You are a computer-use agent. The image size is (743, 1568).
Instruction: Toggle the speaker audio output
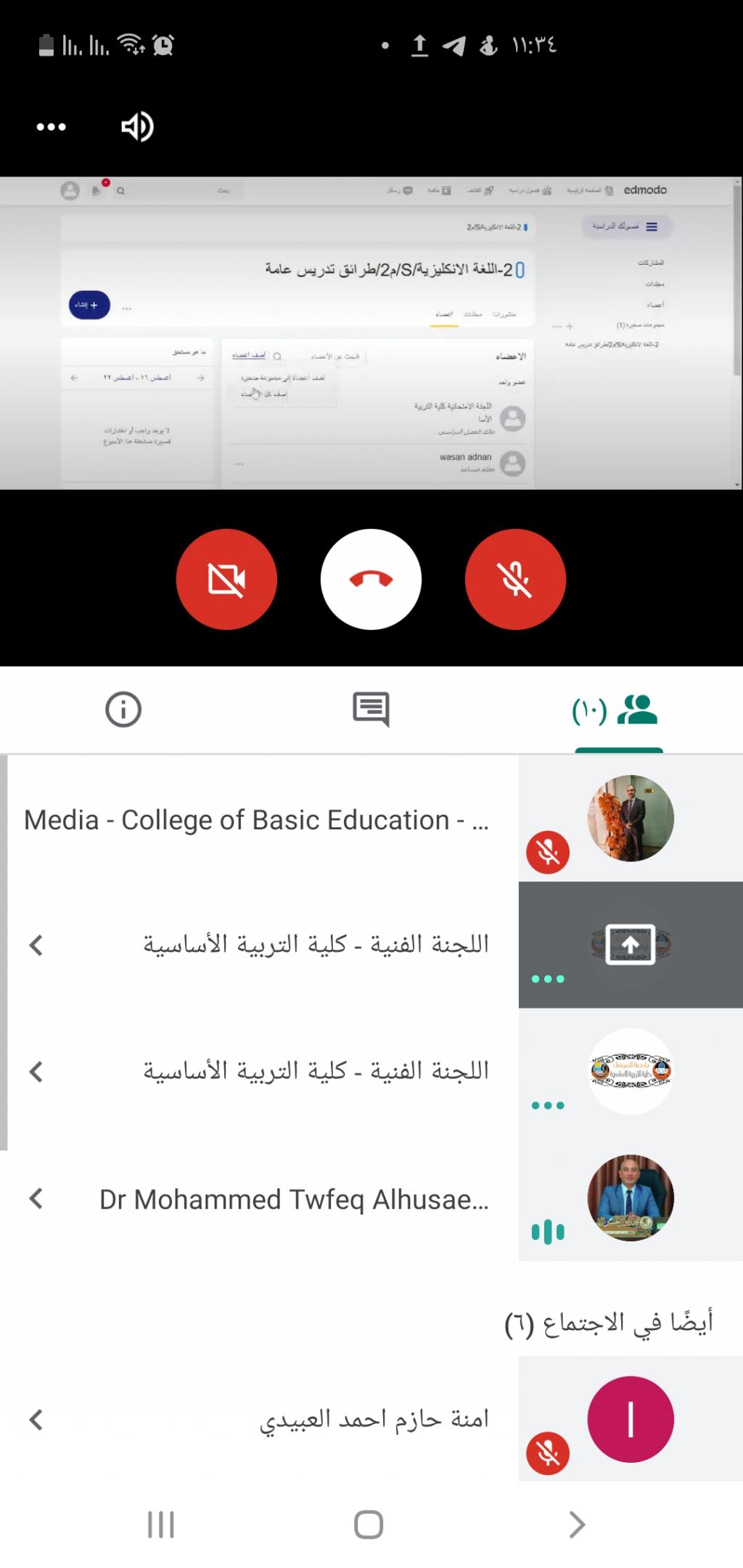137,127
